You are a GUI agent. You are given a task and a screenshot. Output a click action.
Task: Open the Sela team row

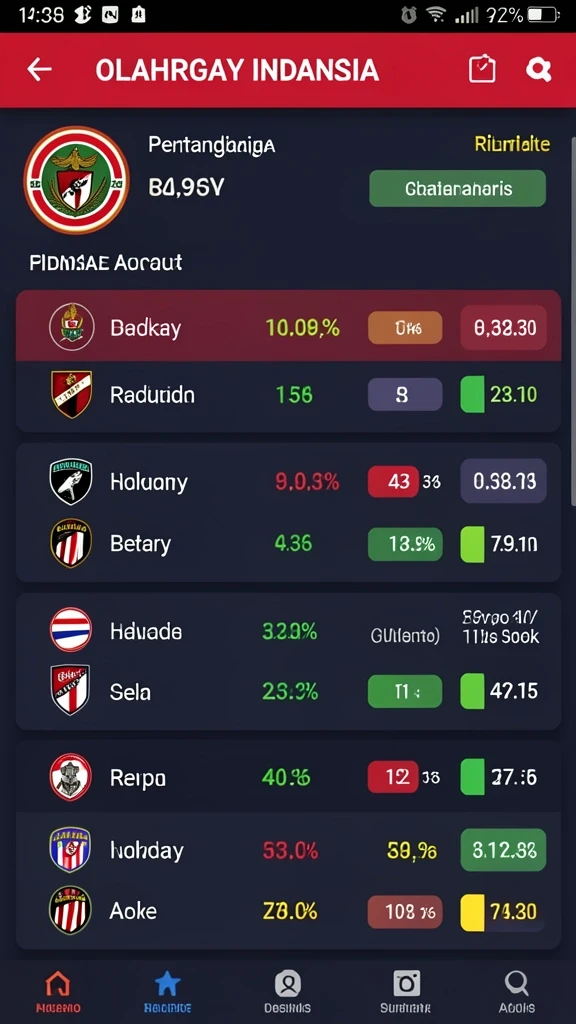coord(288,691)
